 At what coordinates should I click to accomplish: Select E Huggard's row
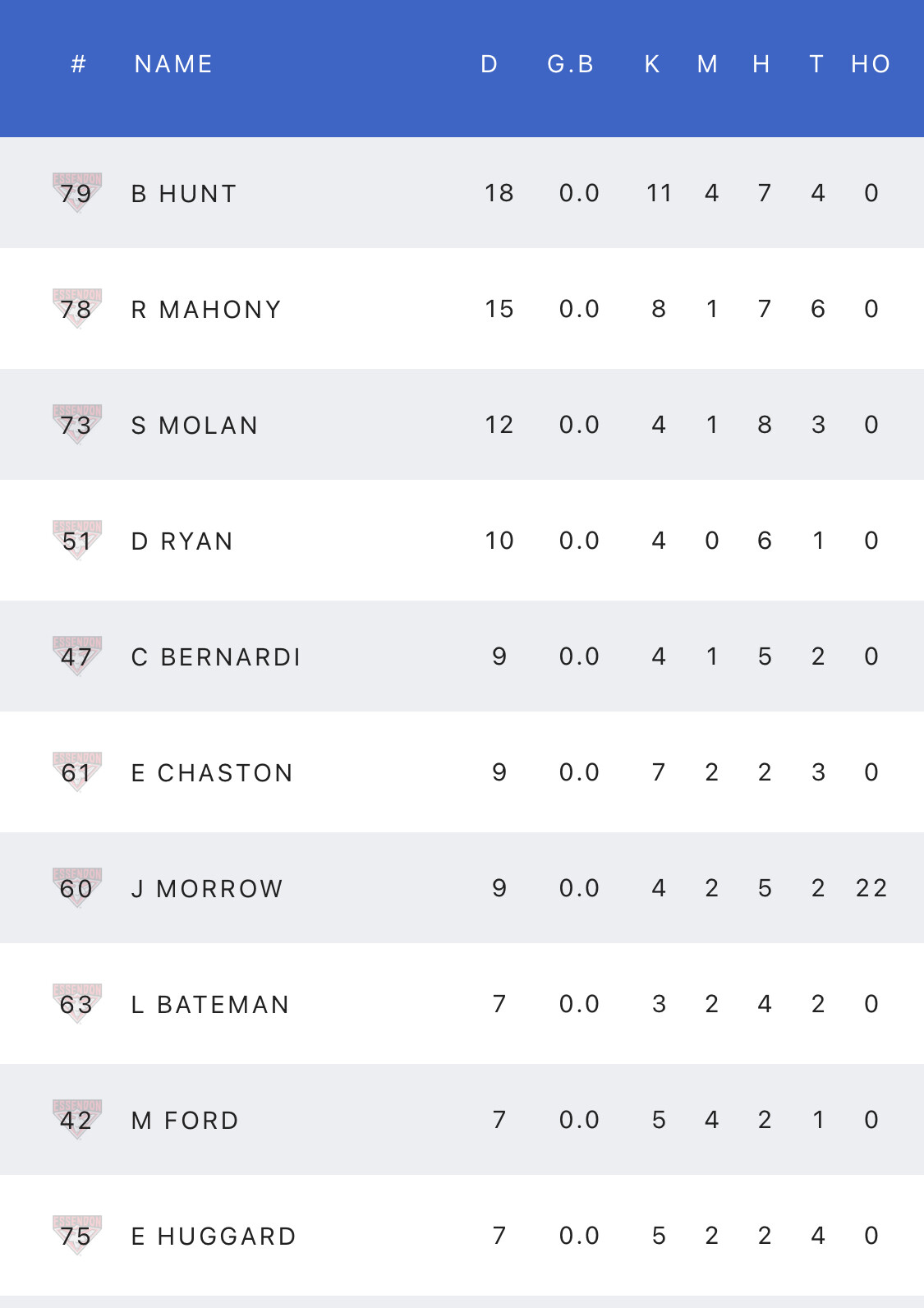tap(214, 1237)
